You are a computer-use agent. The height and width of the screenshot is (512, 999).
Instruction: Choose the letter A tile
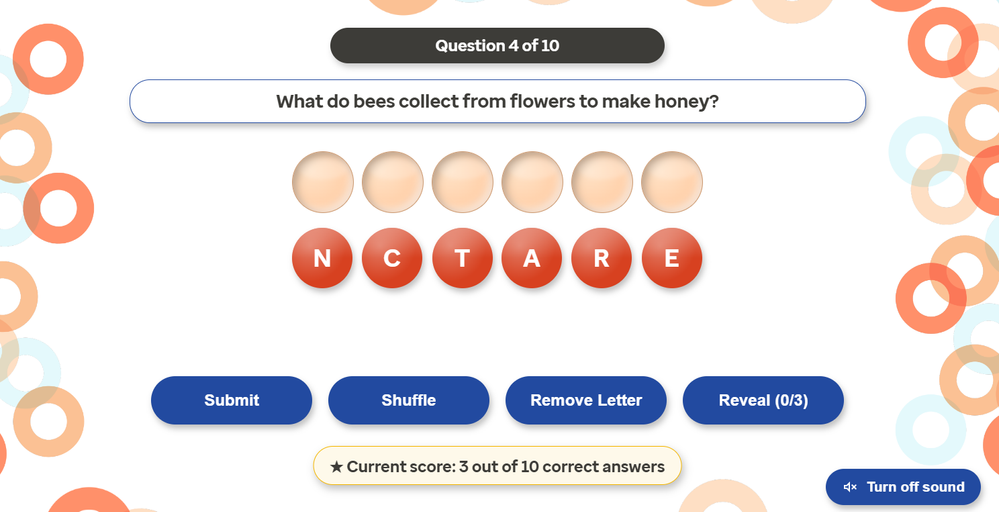pyautogui.click(x=532, y=259)
